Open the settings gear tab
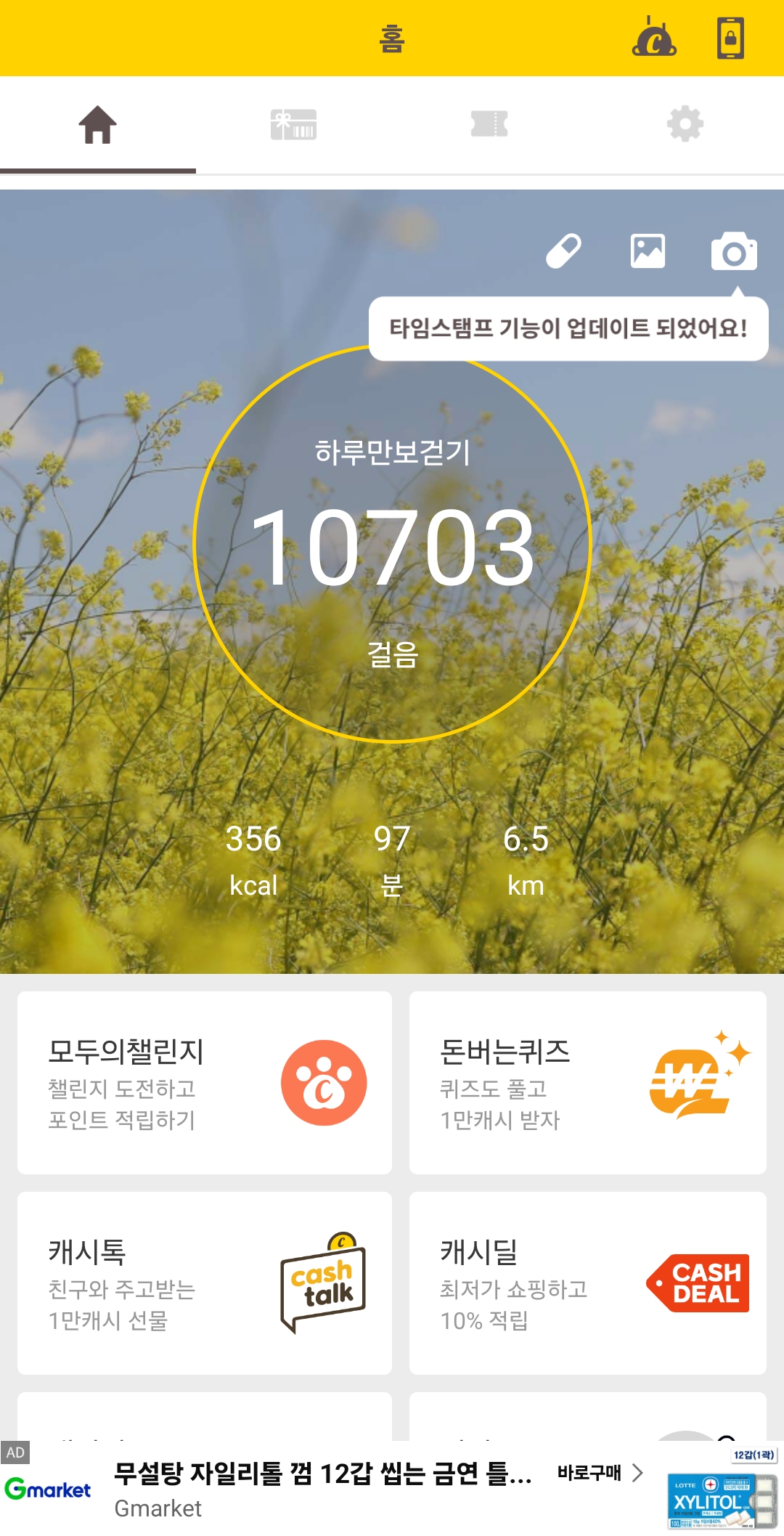The height and width of the screenshot is (1536, 784). tap(685, 125)
